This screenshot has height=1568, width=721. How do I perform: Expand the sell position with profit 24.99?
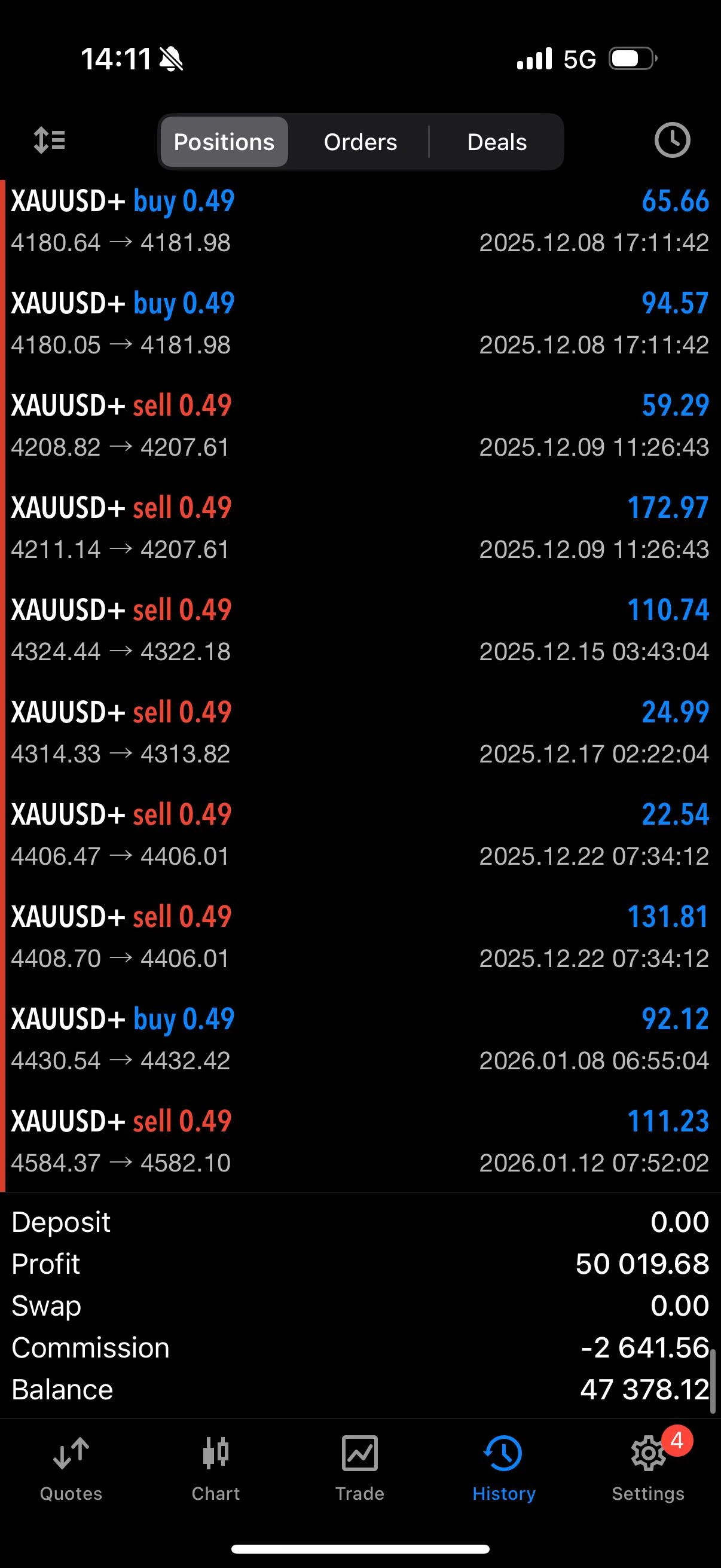(x=360, y=732)
